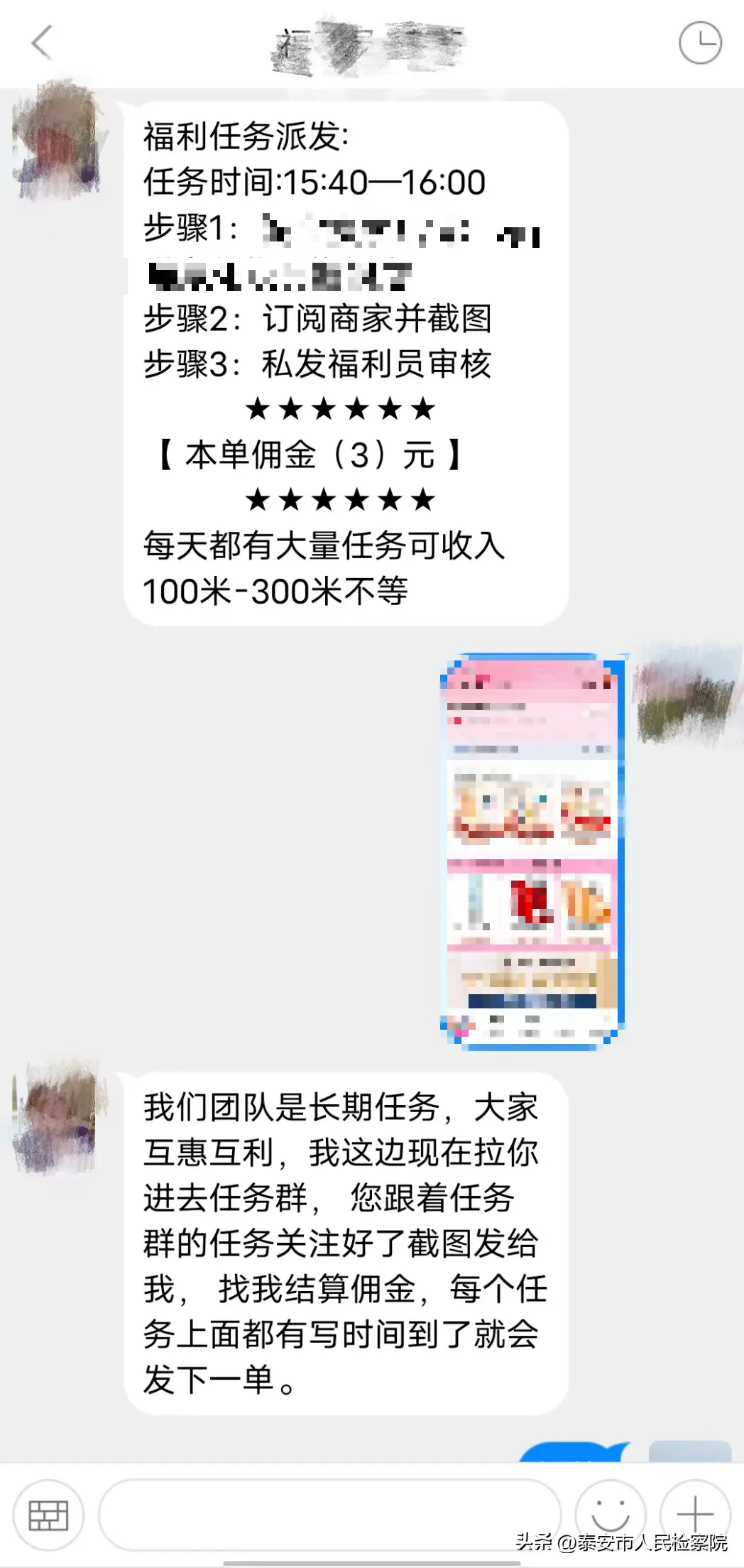Open the emoji picker

610,1515
